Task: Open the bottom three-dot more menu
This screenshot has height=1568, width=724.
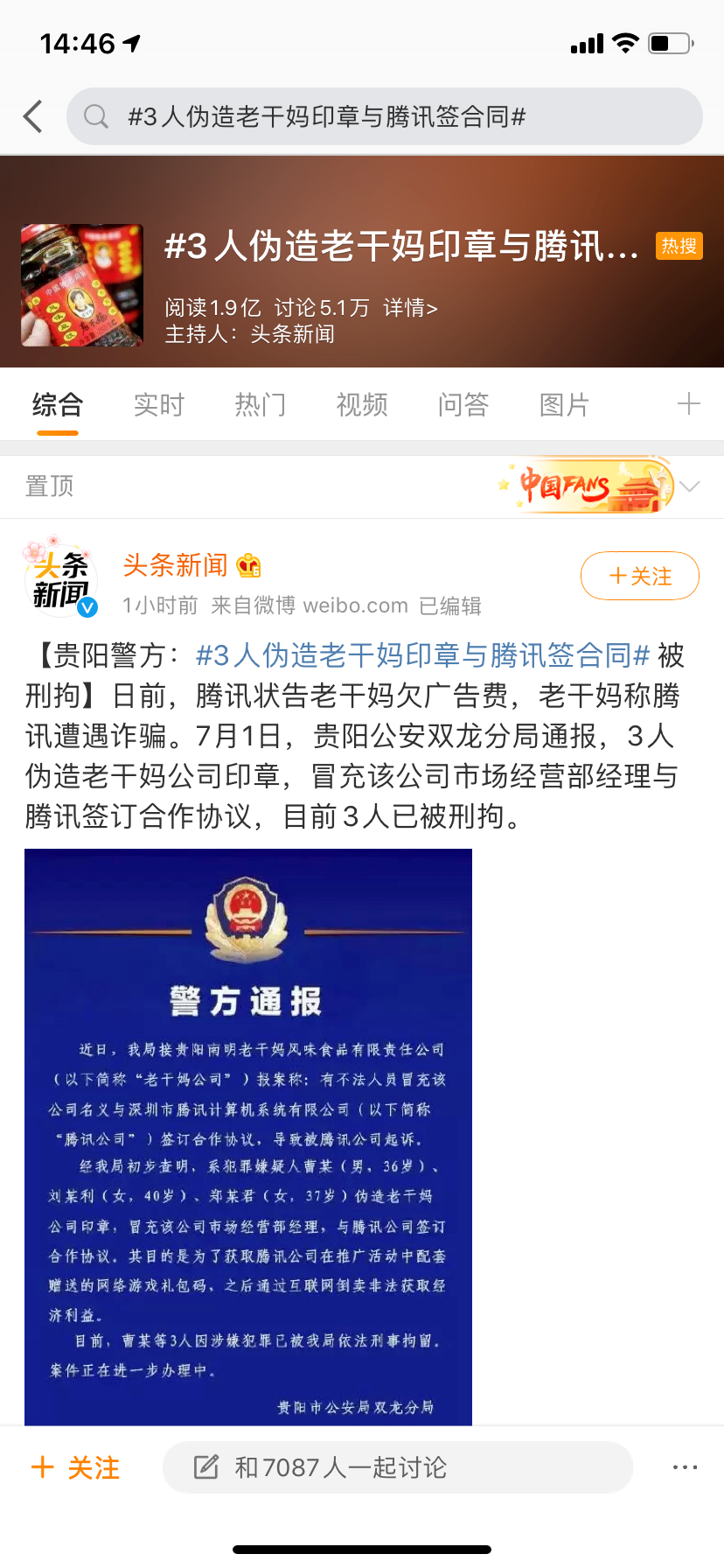Action: [x=685, y=1467]
